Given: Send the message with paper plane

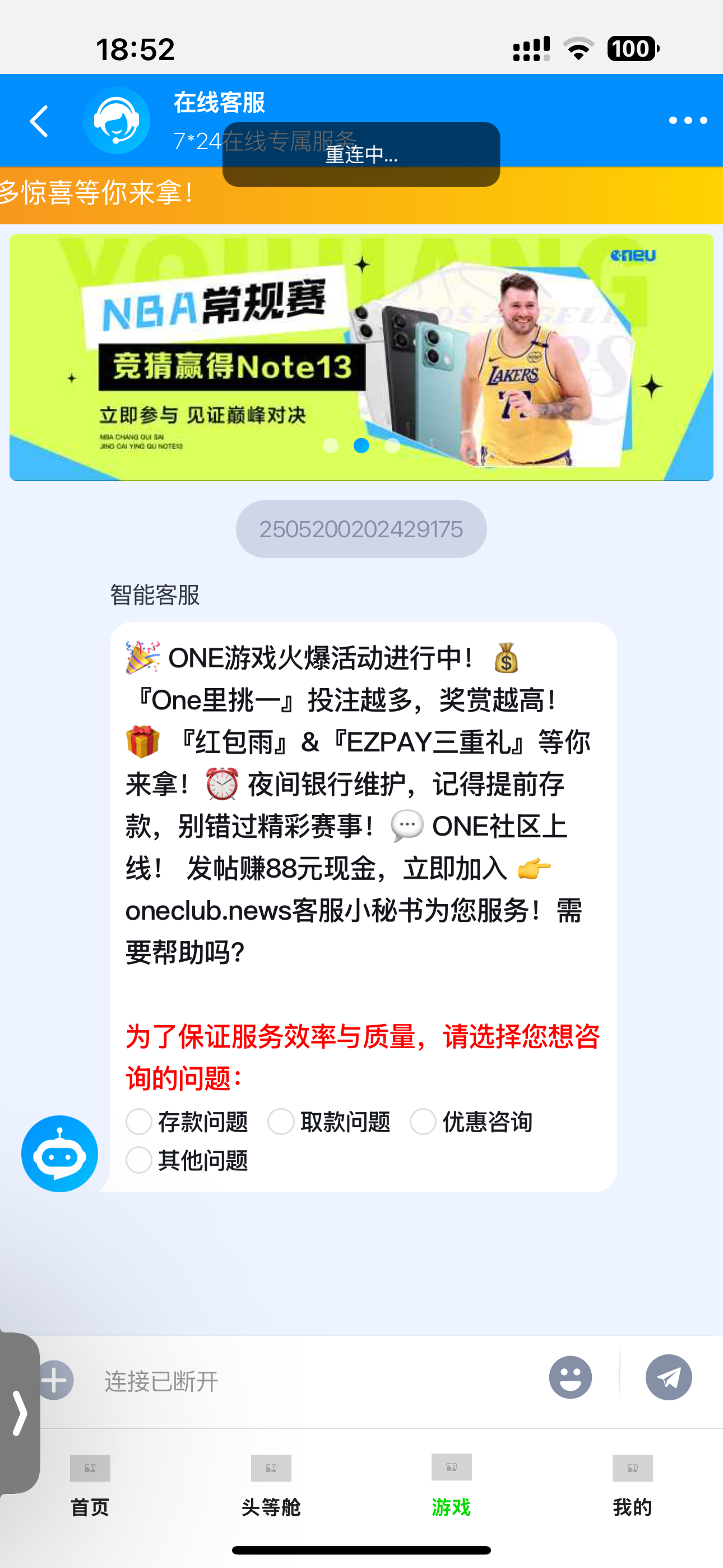Looking at the screenshot, I should tap(668, 1377).
